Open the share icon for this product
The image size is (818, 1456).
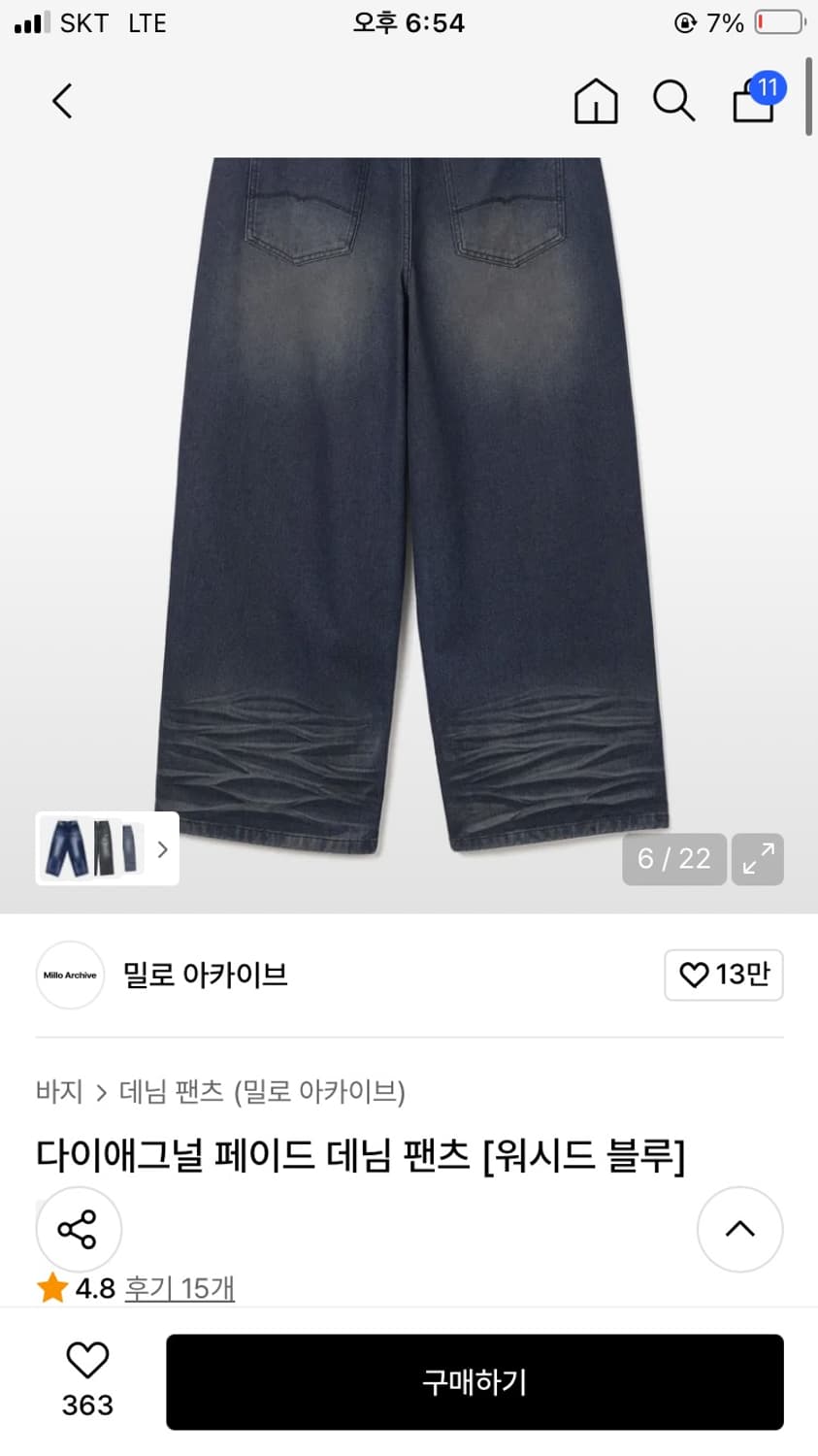(79, 1229)
